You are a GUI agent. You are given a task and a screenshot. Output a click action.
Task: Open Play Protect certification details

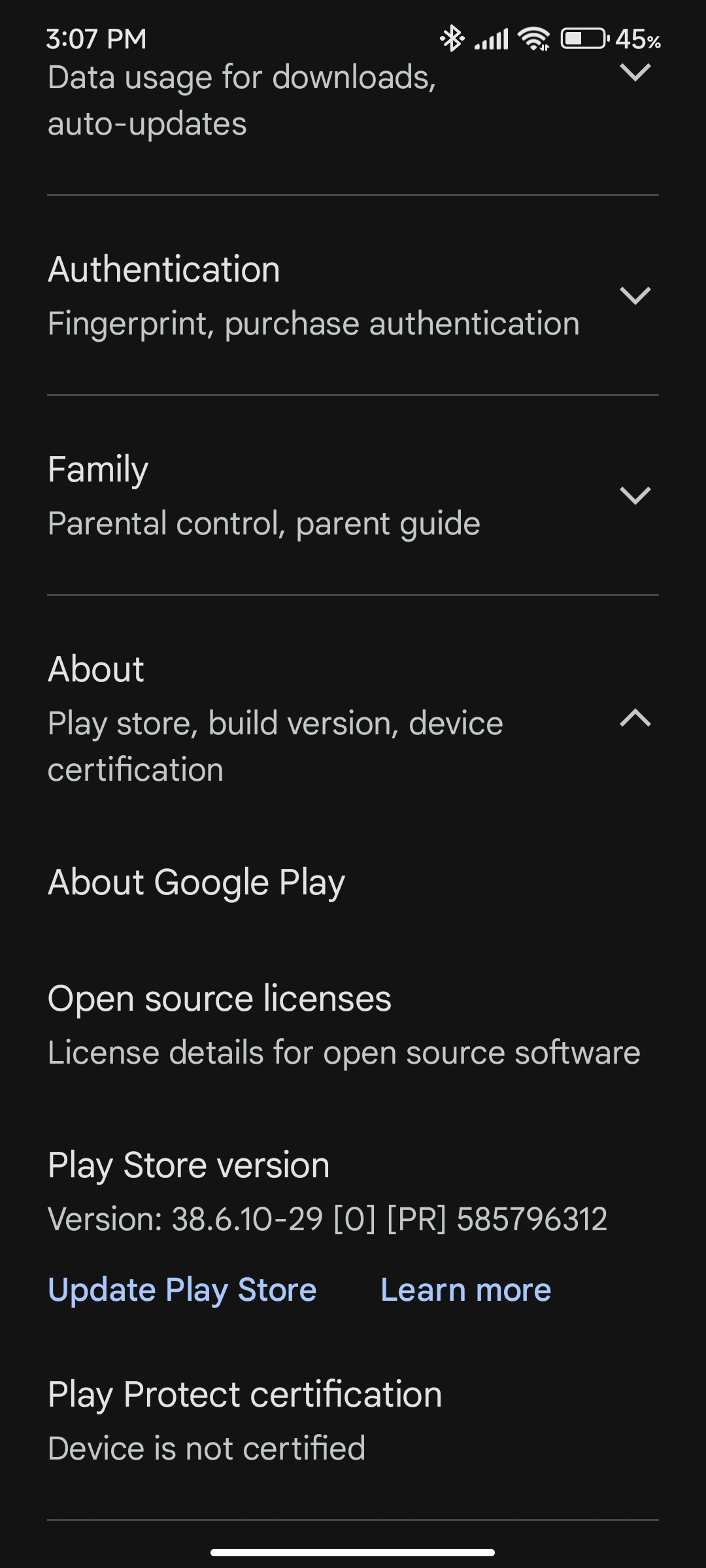coord(353,1420)
